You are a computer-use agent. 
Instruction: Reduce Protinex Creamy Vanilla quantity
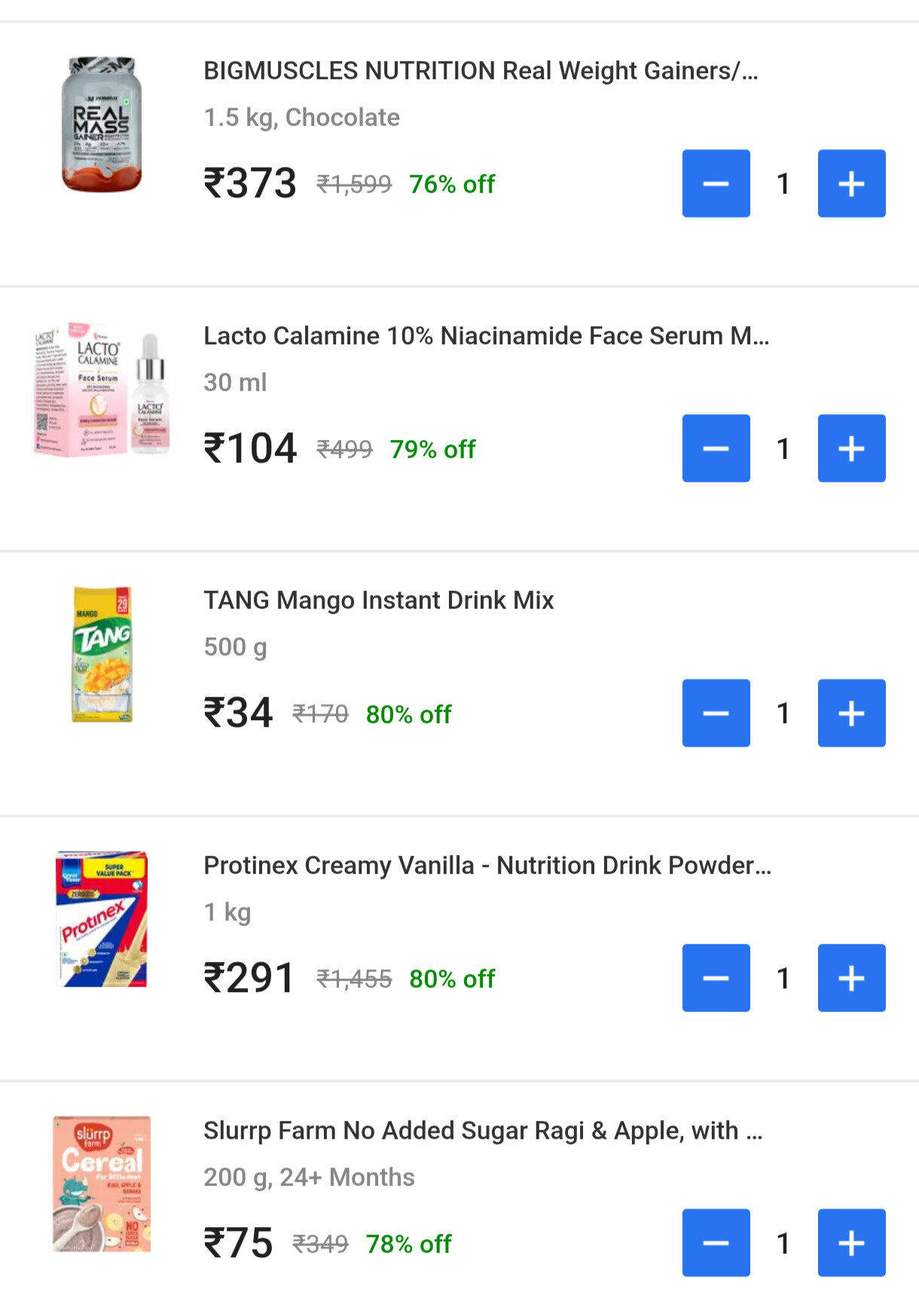pos(716,978)
